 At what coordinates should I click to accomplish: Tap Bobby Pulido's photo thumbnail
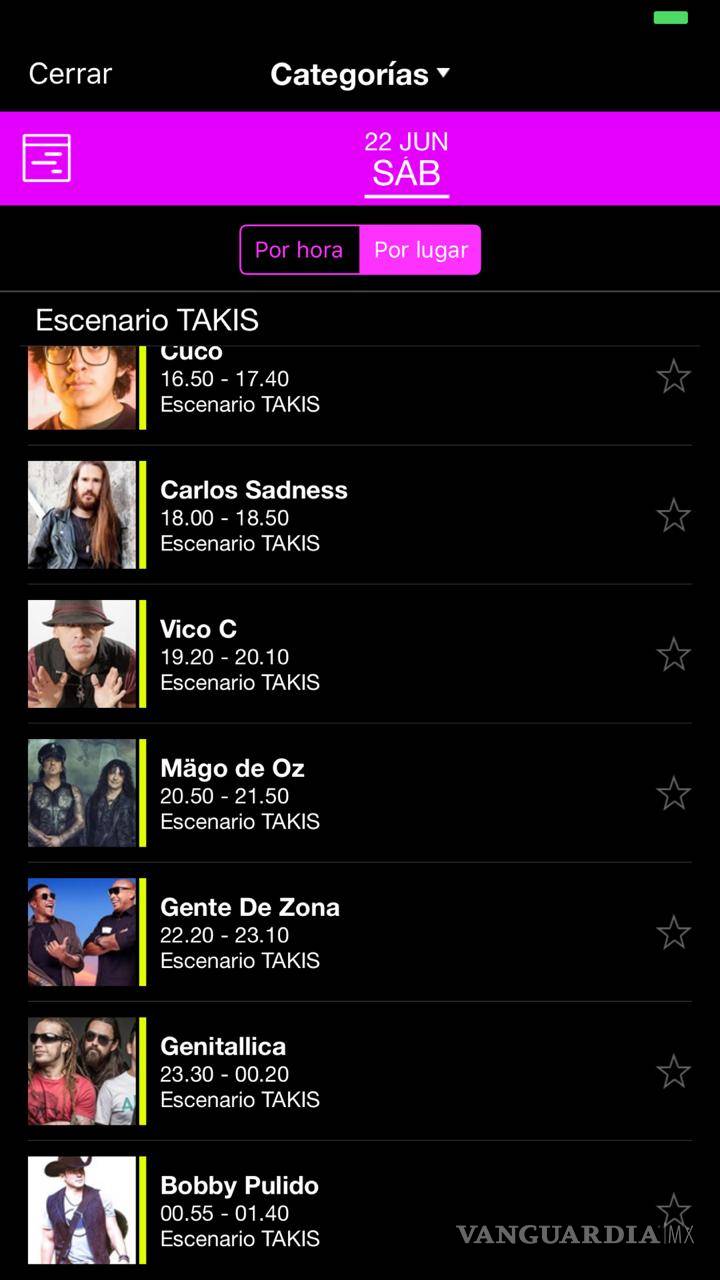point(83,1209)
